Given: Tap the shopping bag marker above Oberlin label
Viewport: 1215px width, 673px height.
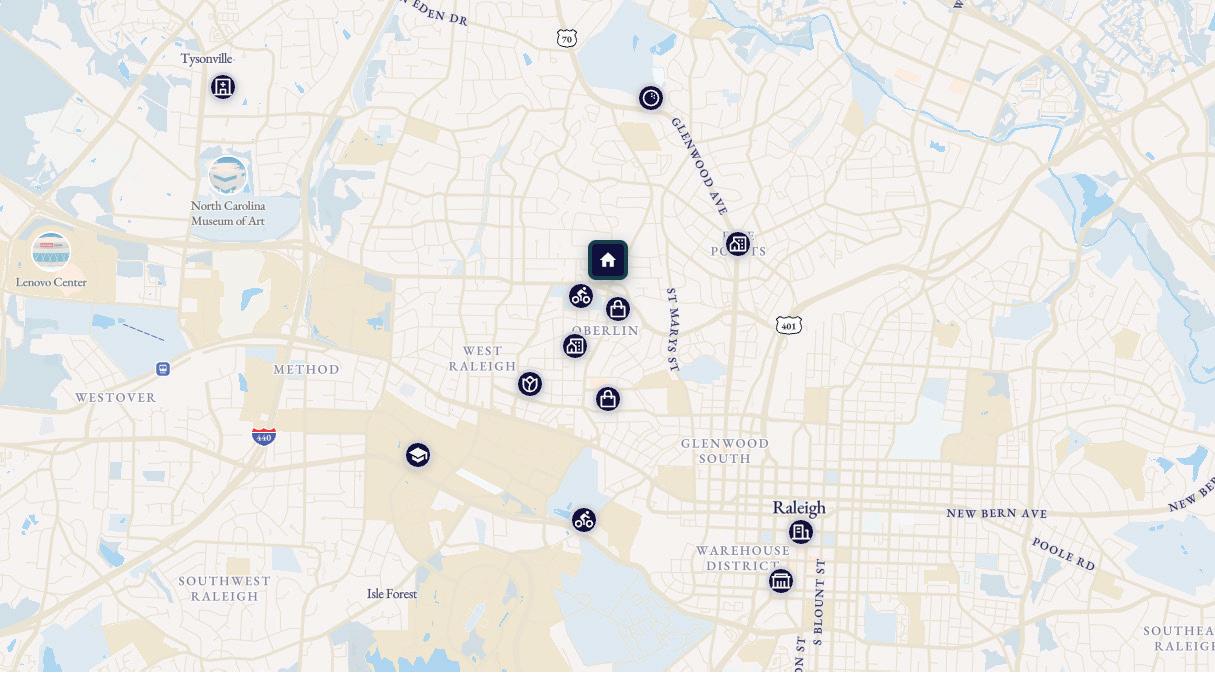Looking at the screenshot, I should tap(618, 309).
